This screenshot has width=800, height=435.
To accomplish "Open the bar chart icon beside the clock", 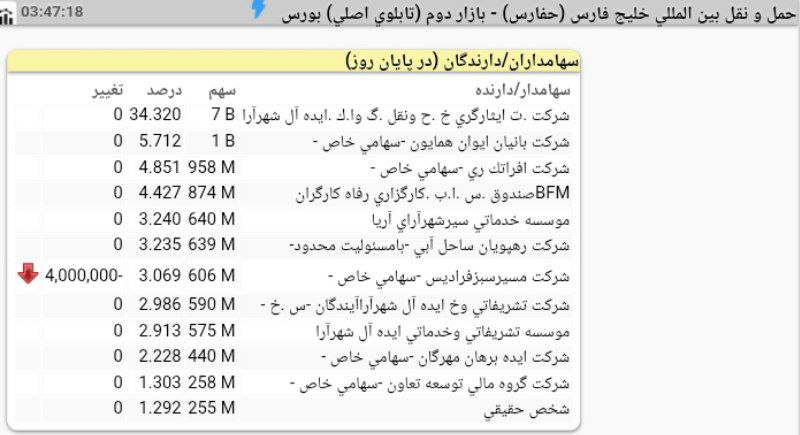I will tap(9, 15).
